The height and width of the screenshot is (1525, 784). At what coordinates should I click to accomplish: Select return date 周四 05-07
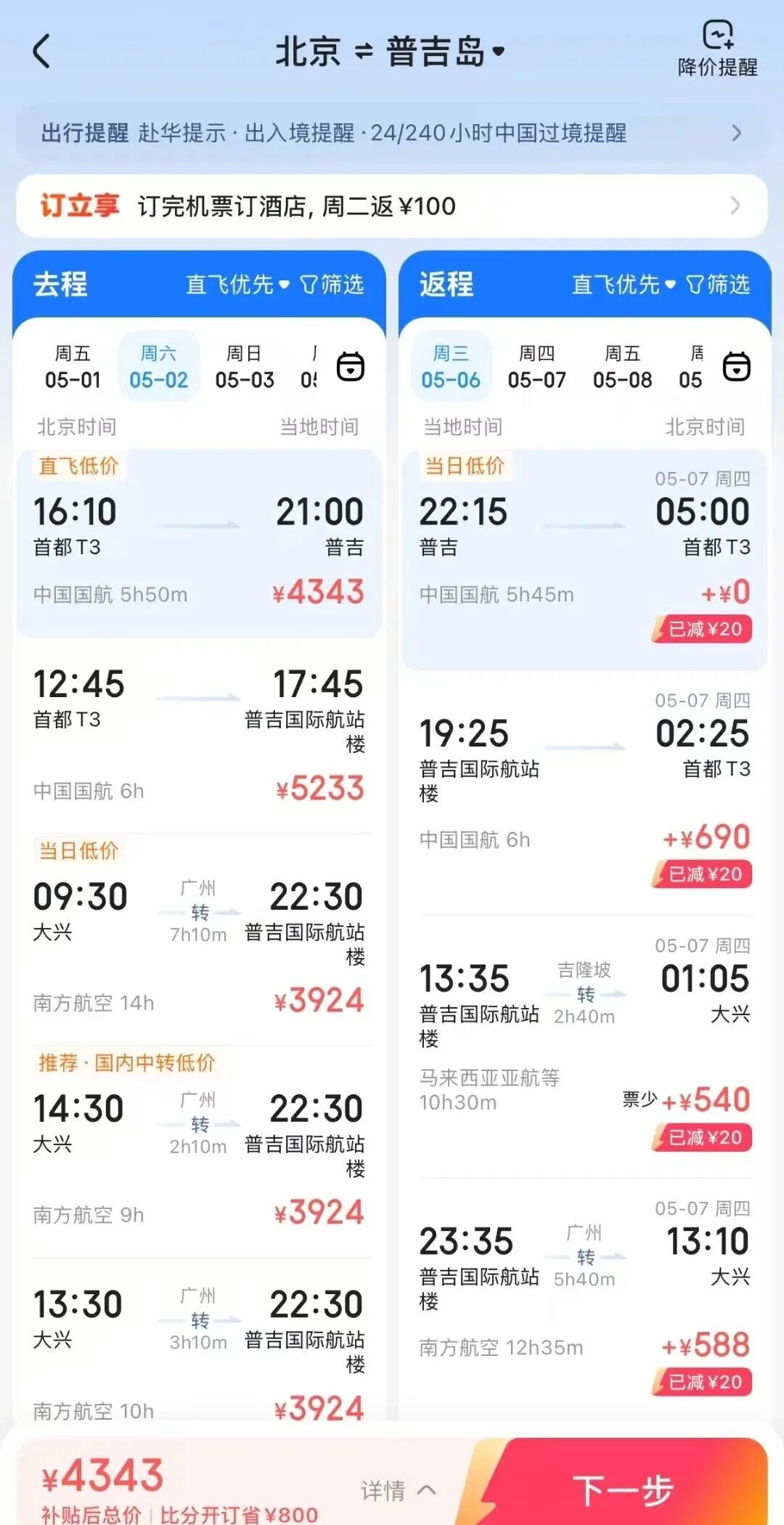536,367
